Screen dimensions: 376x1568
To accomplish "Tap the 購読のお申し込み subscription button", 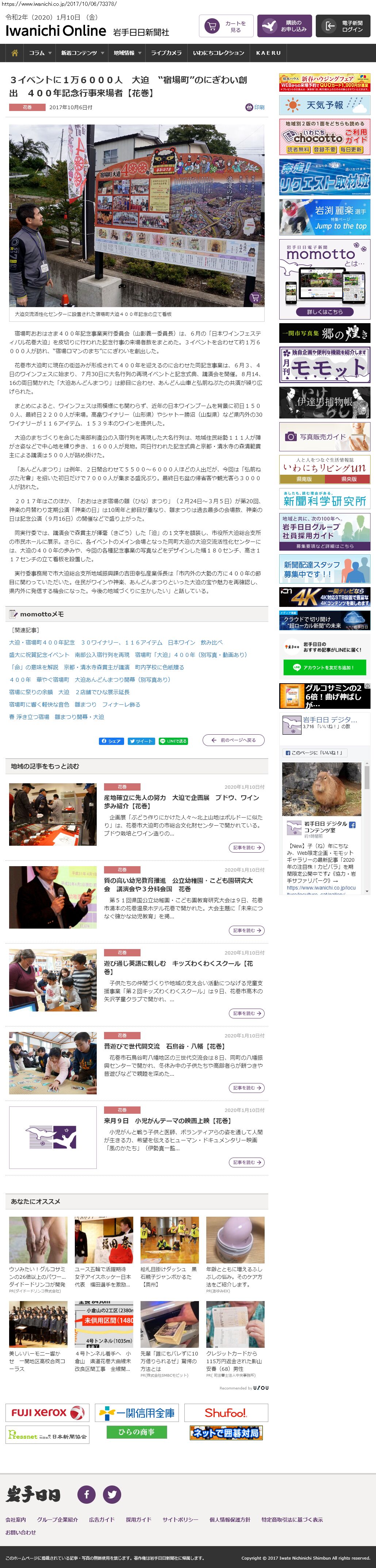I will 284,26.
